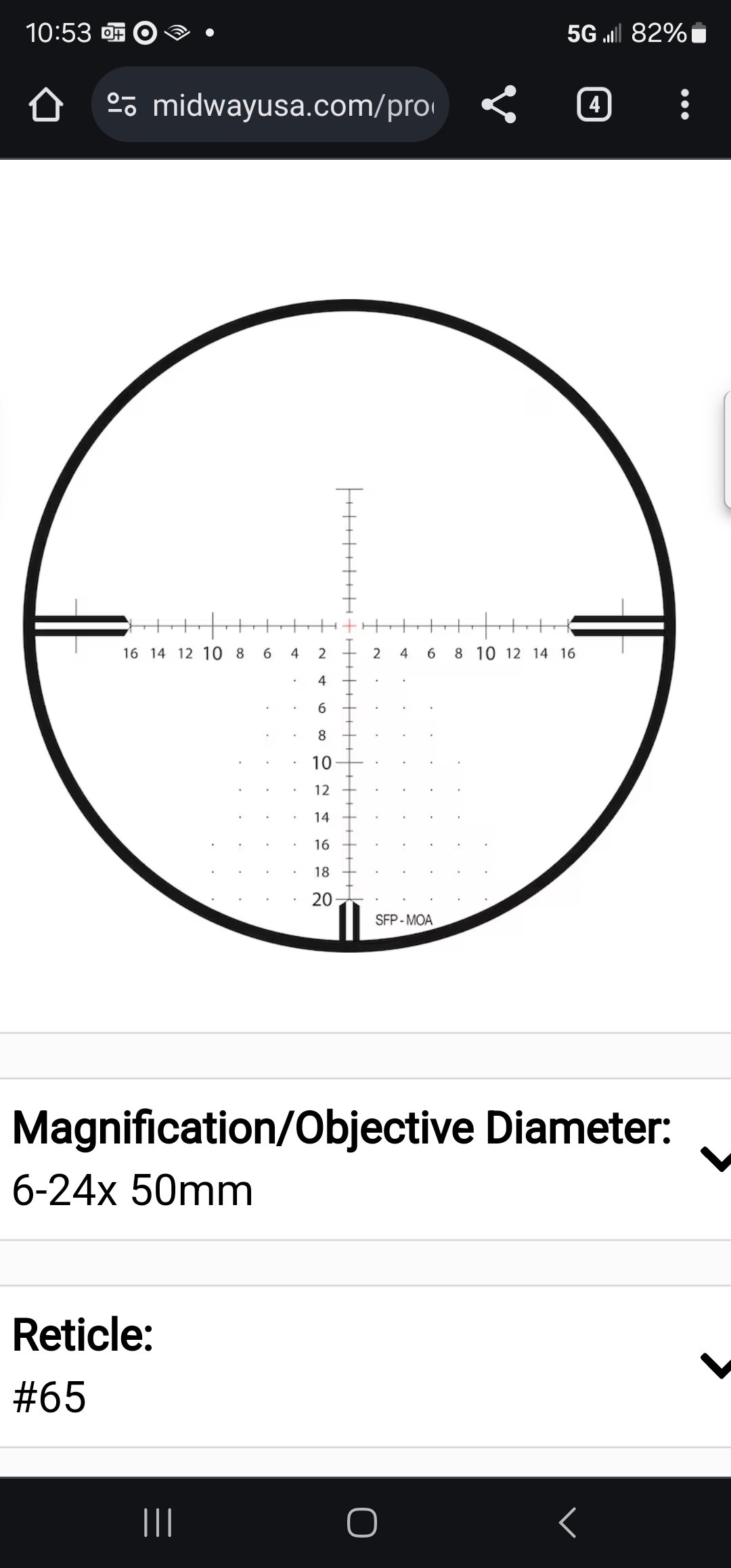Screen dimensions: 731x1568
Task: Share this page
Action: point(499,105)
